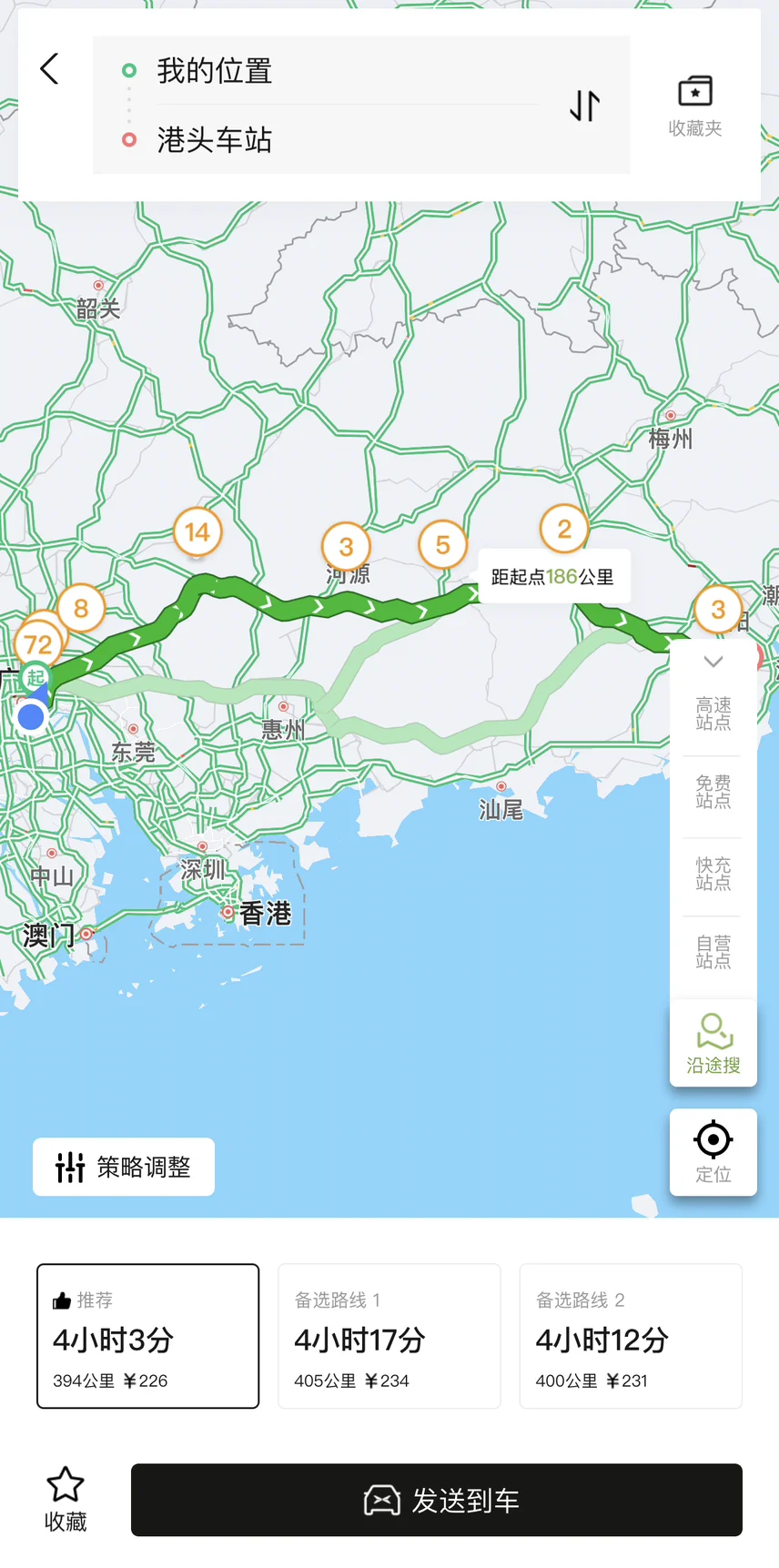Show 快充站点 along the route

click(713, 874)
